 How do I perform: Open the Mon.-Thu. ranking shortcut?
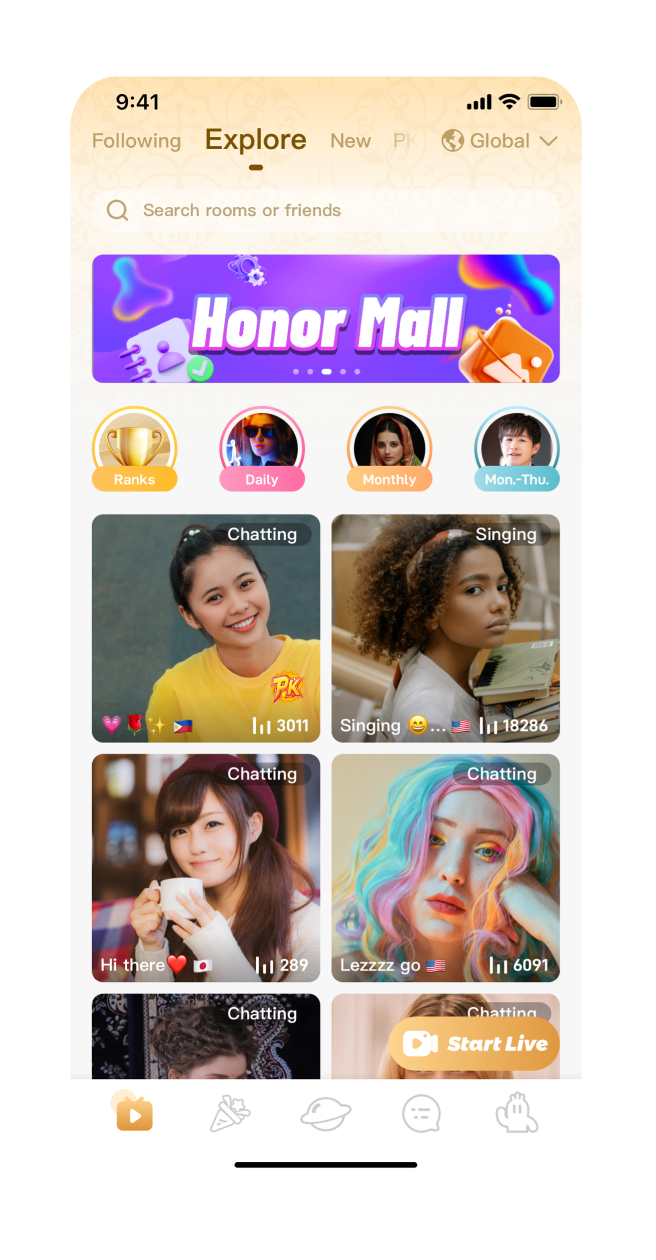517,449
